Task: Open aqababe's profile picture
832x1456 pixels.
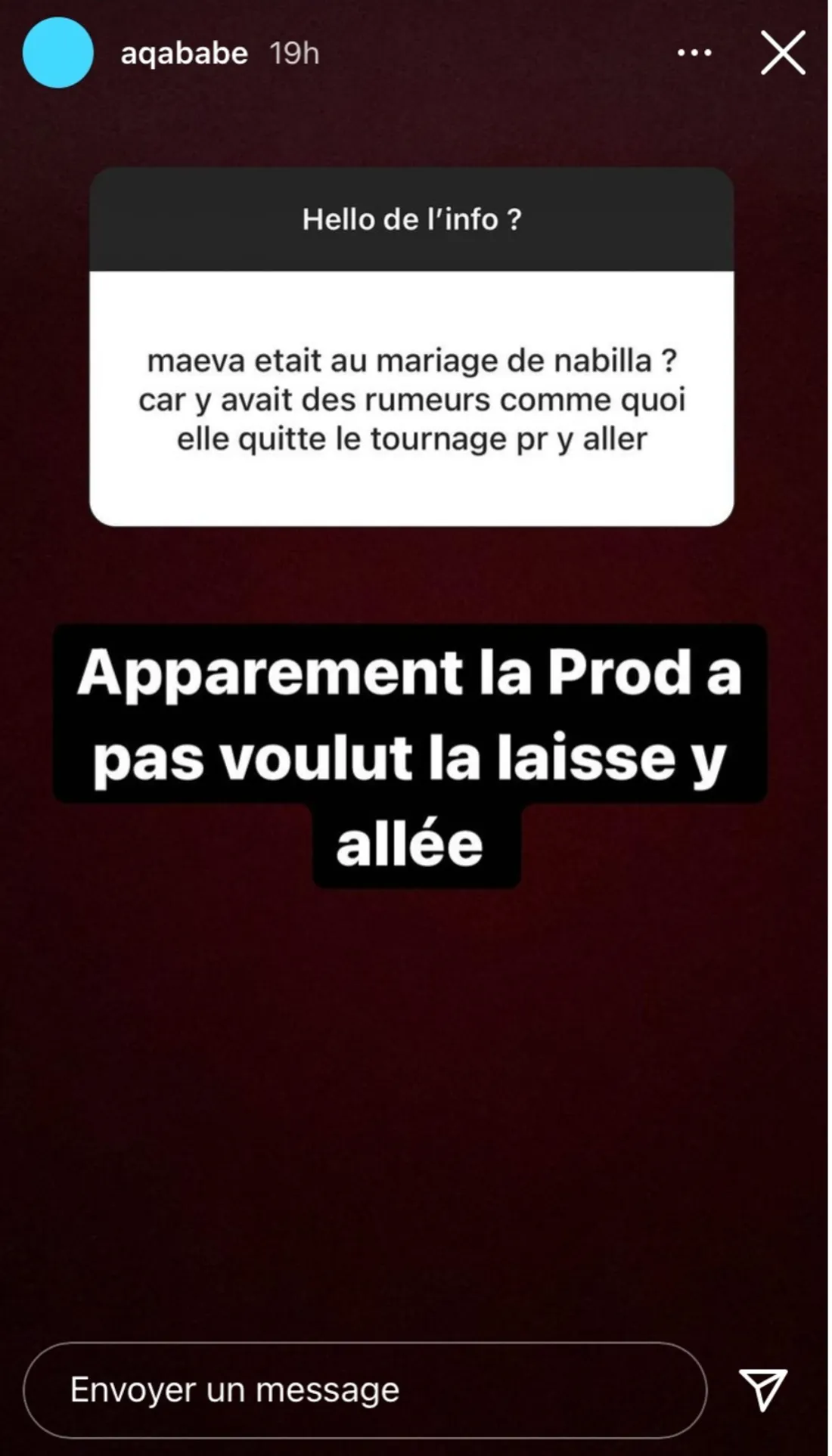Action: (x=58, y=53)
